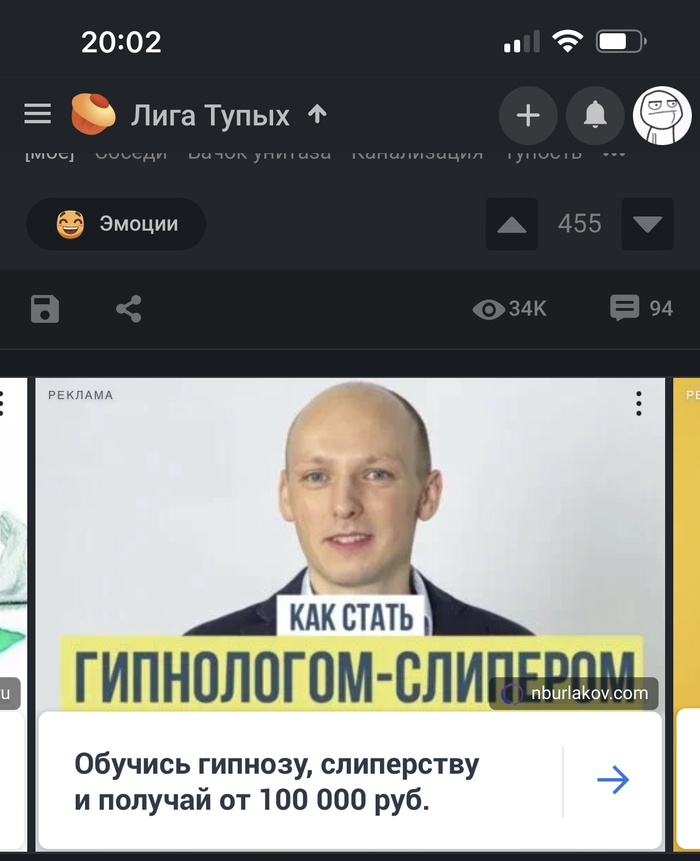Open the hypnosis training ad arrow
Image resolution: width=700 pixels, height=861 pixels.
tap(613, 780)
